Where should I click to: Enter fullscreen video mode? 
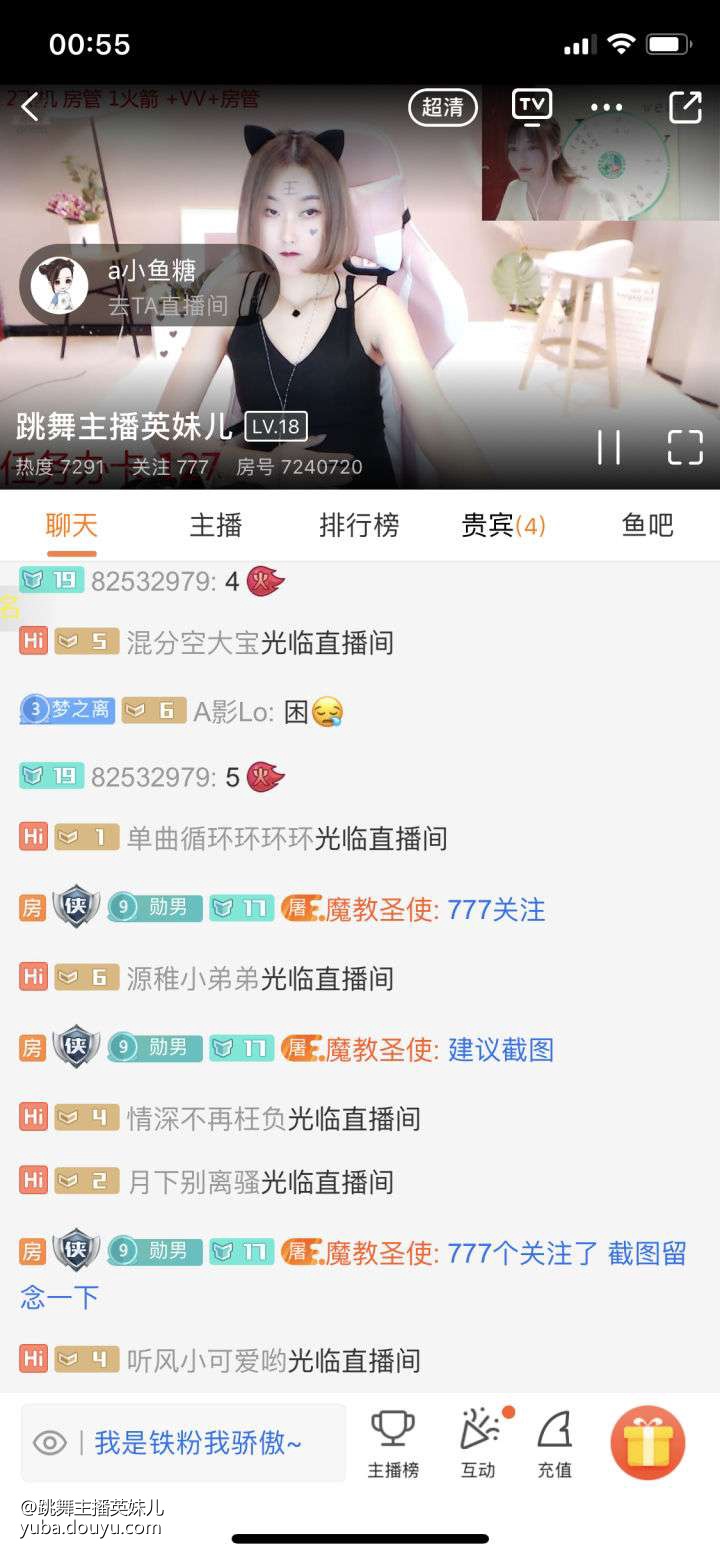pyautogui.click(x=685, y=447)
